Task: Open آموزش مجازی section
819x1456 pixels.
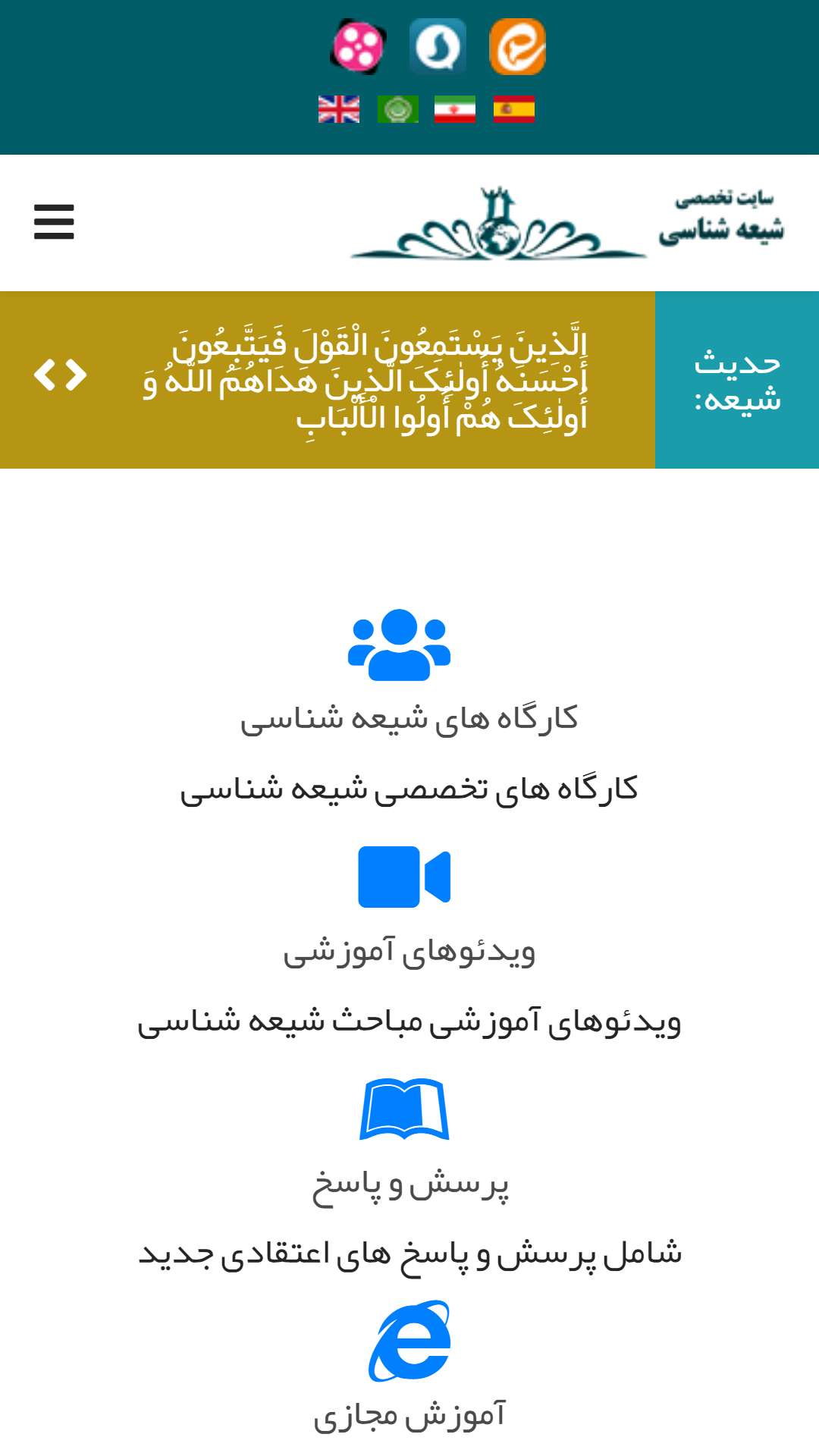Action: (x=409, y=1415)
